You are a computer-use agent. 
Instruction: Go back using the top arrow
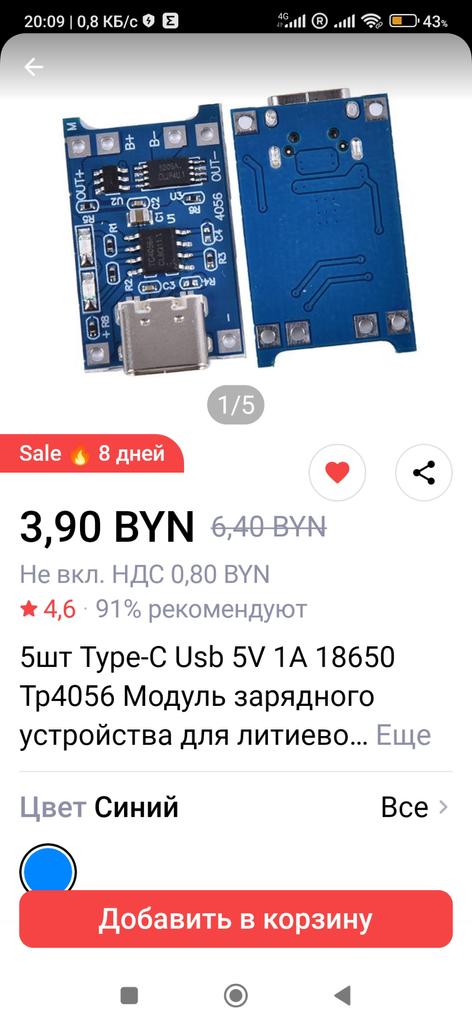pos(33,67)
